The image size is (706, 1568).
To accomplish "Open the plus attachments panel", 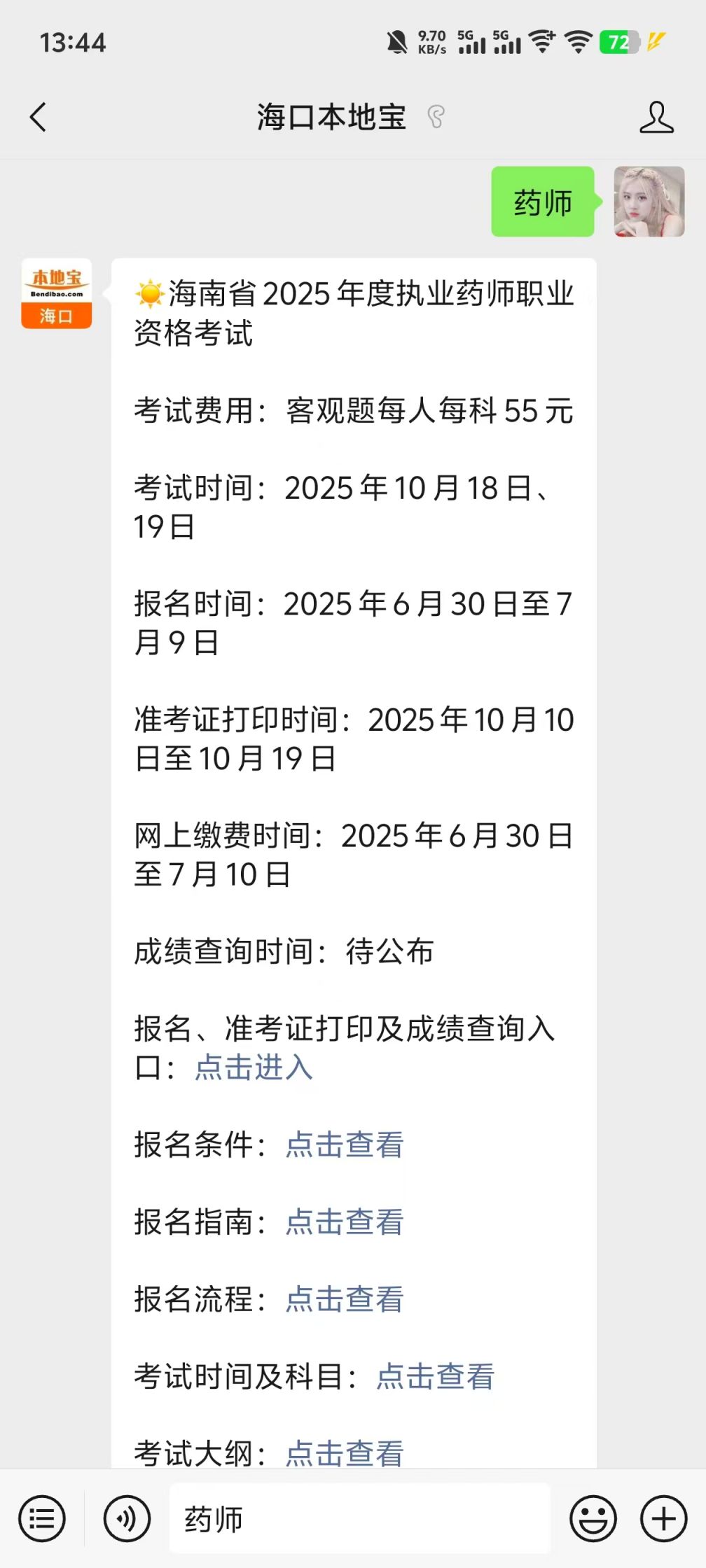I will pos(664,1519).
